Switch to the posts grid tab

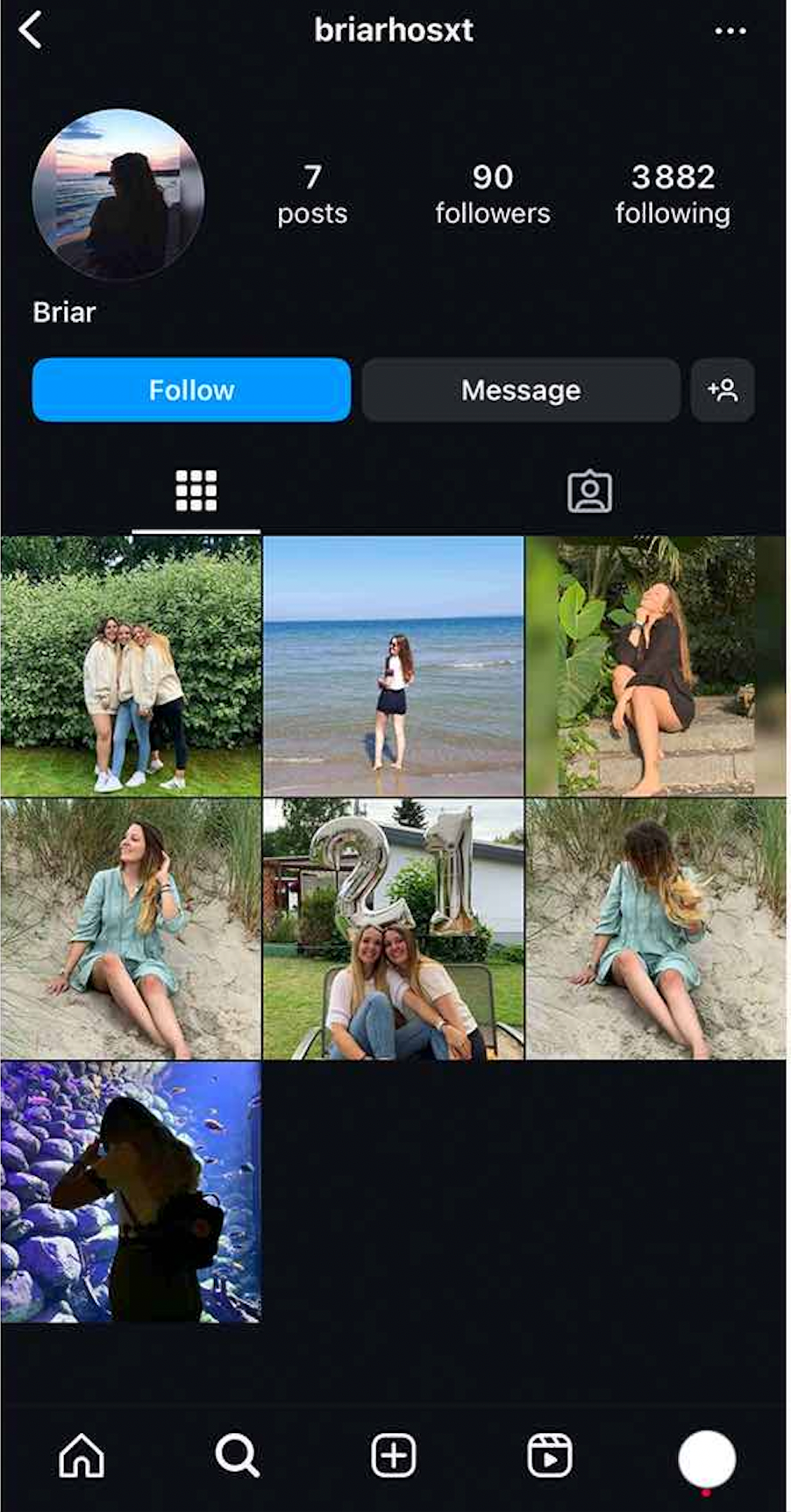click(196, 491)
